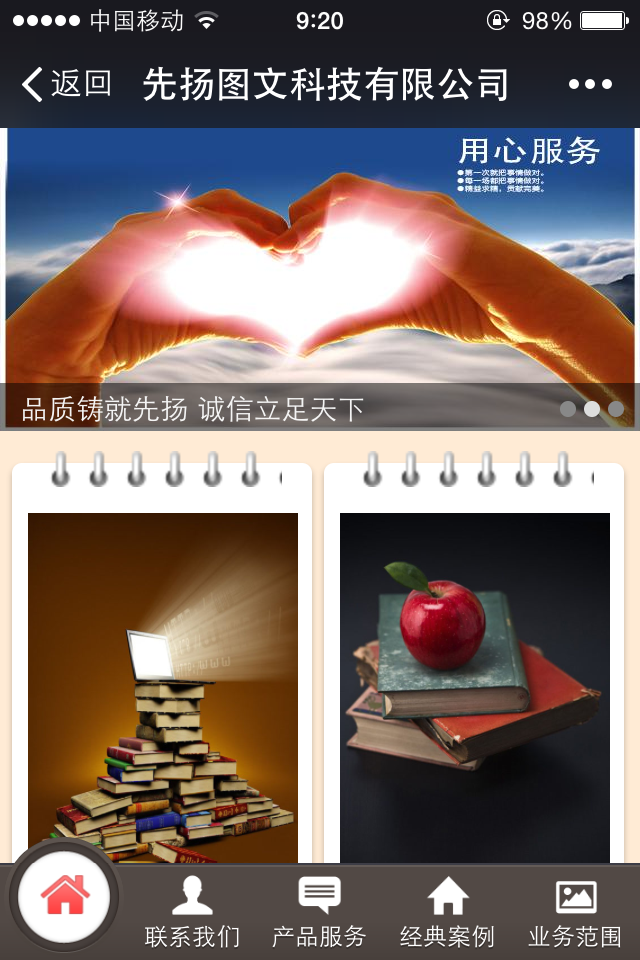
Task: Open the 产品服务 tab
Action: (320, 912)
